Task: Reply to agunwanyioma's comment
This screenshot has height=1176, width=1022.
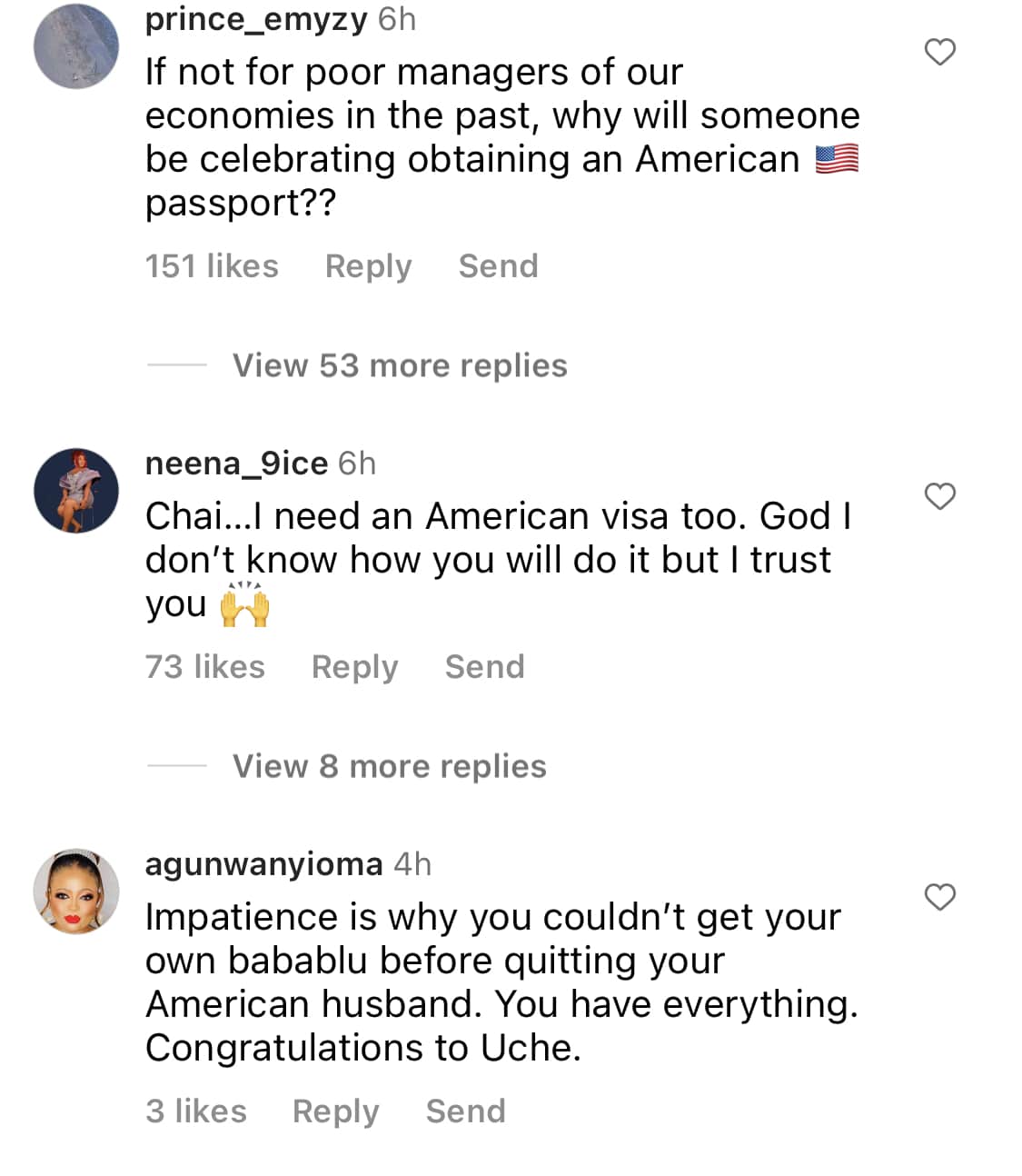Action: (x=335, y=1111)
